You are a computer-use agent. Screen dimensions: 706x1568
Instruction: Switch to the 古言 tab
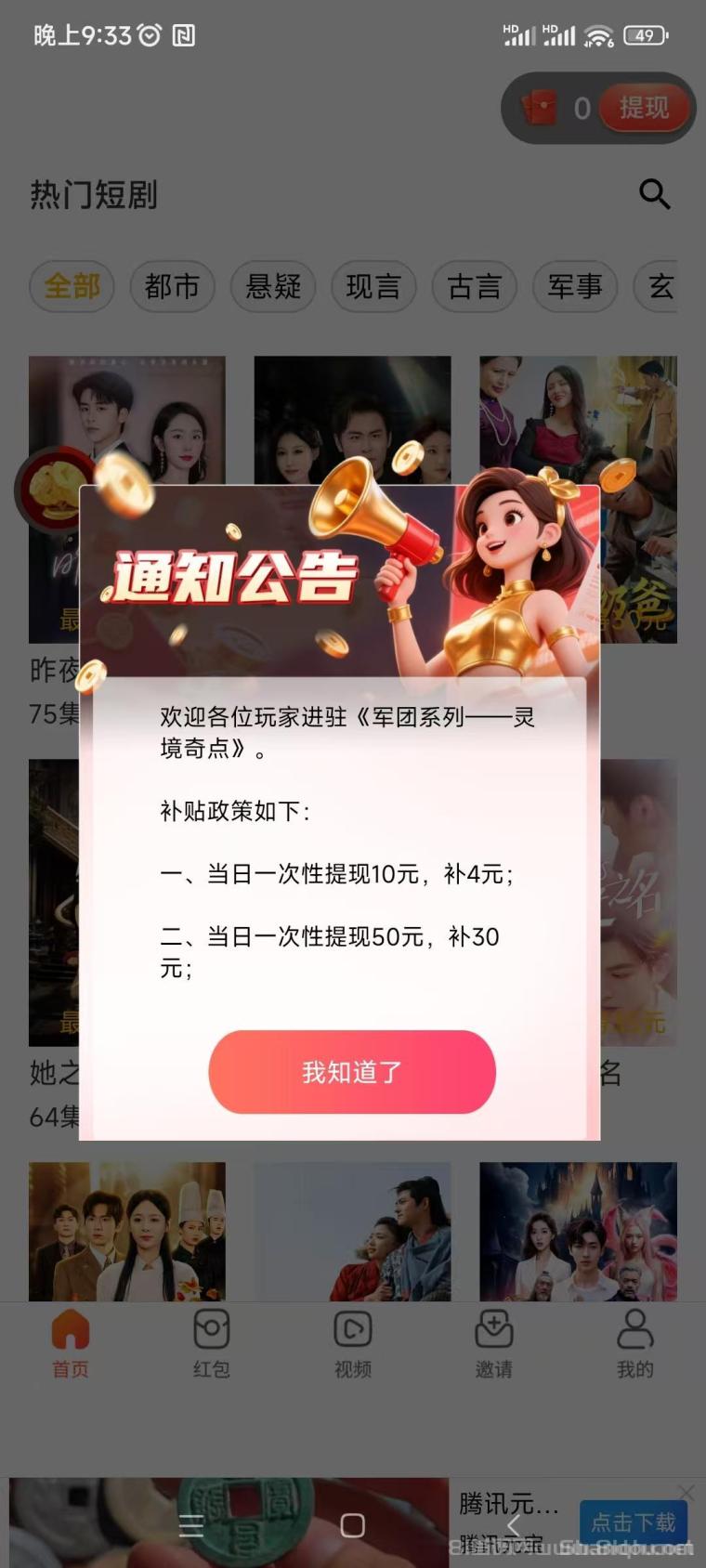click(475, 287)
